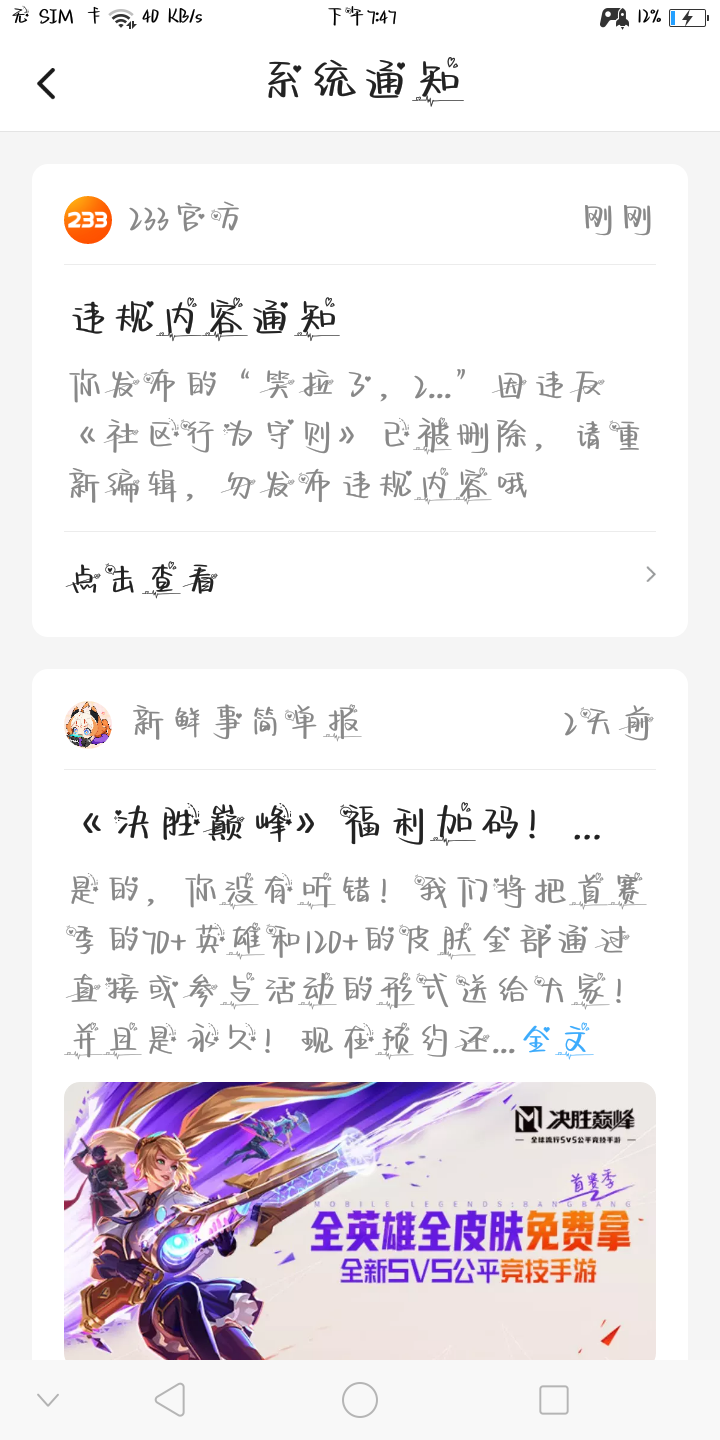Screen dimensions: 720x1440
Task: Open 点击查看 in the violation notice
Action: [x=360, y=577]
